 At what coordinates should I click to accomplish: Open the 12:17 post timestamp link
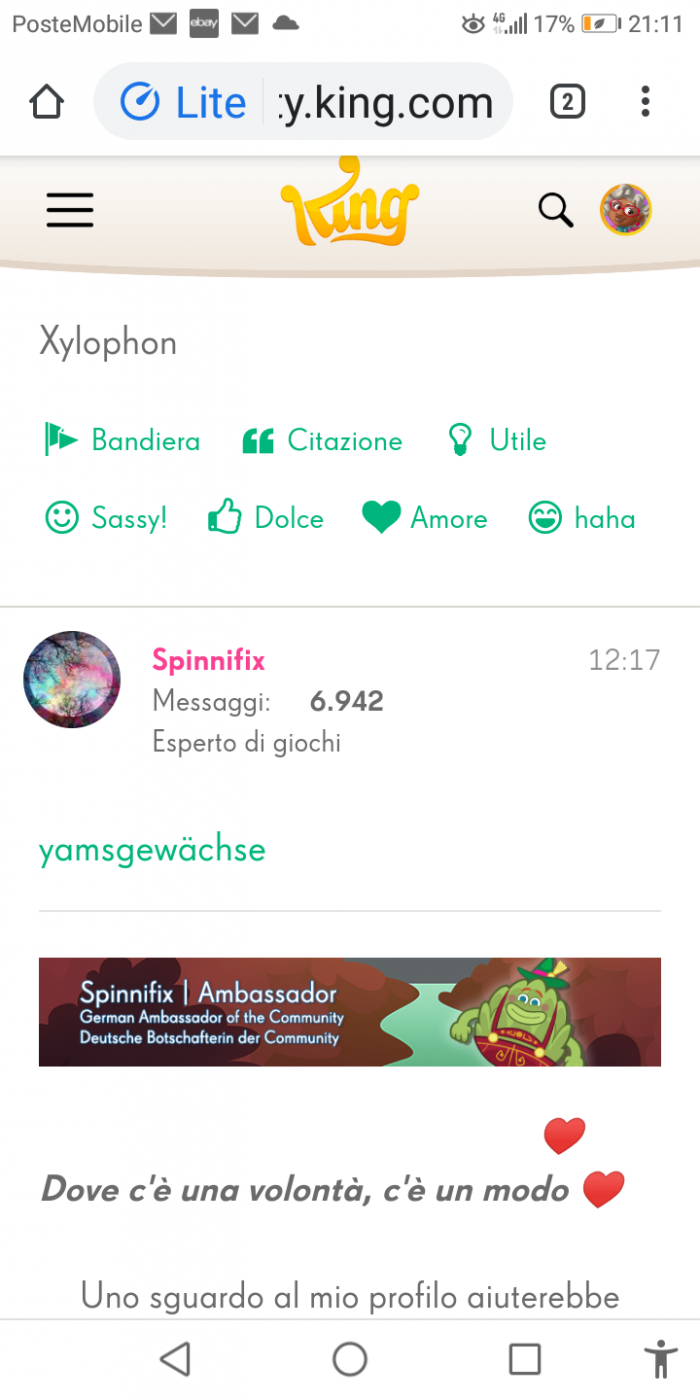624,660
